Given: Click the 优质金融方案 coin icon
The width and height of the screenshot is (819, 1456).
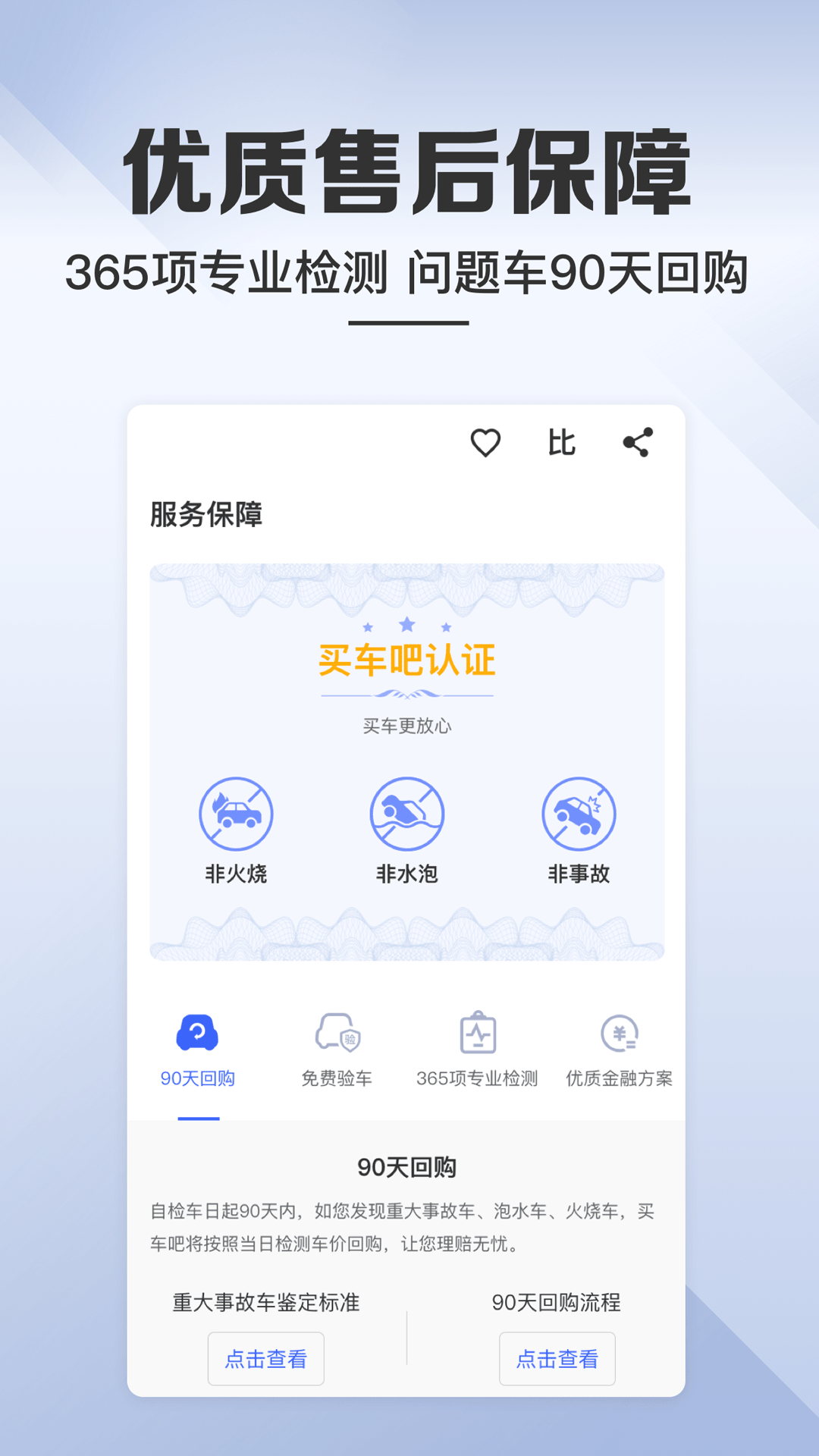Looking at the screenshot, I should [619, 1034].
